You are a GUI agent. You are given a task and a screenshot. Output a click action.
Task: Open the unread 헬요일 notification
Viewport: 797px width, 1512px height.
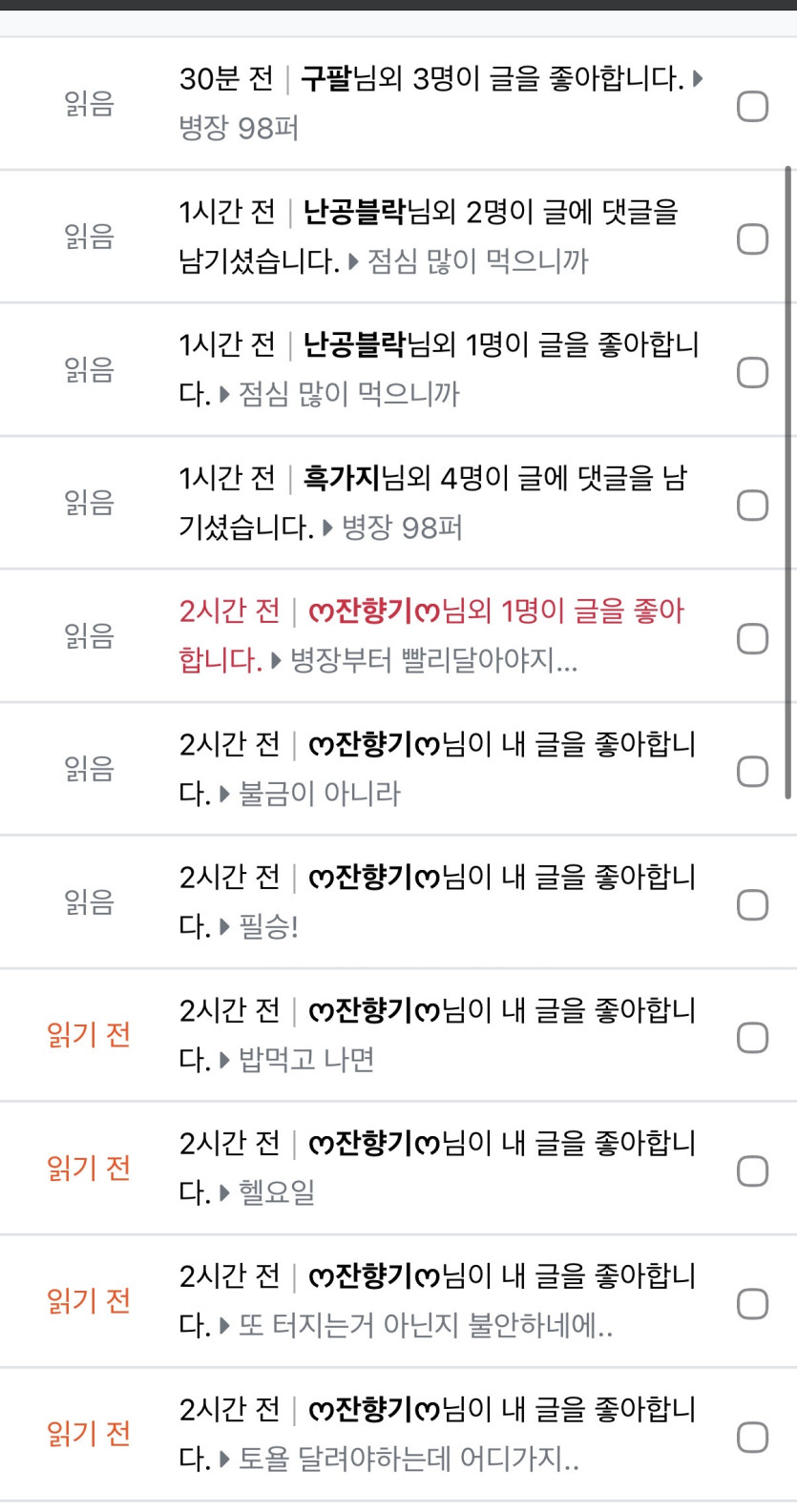[437, 1167]
